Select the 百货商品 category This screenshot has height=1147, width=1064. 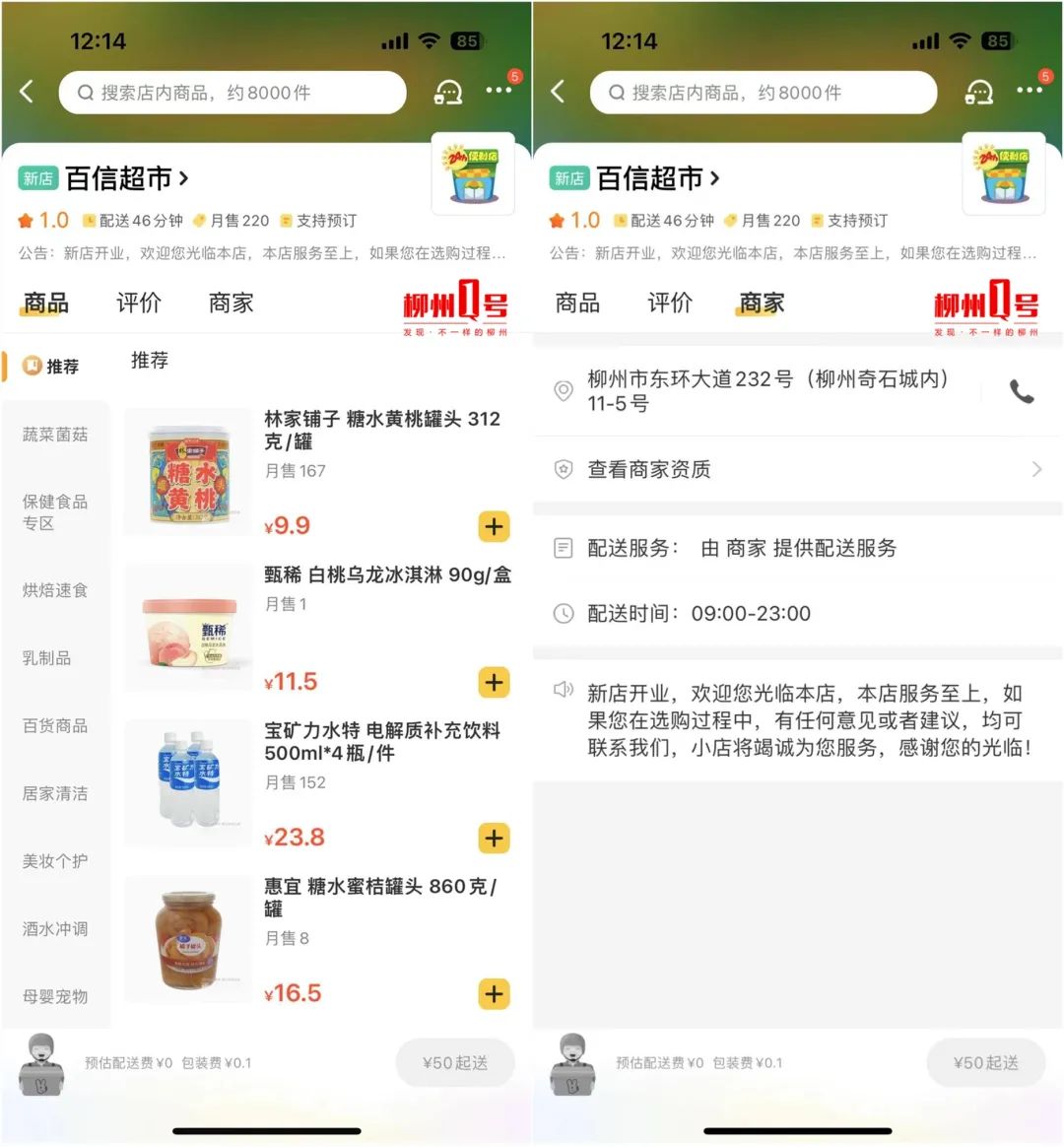(x=55, y=726)
